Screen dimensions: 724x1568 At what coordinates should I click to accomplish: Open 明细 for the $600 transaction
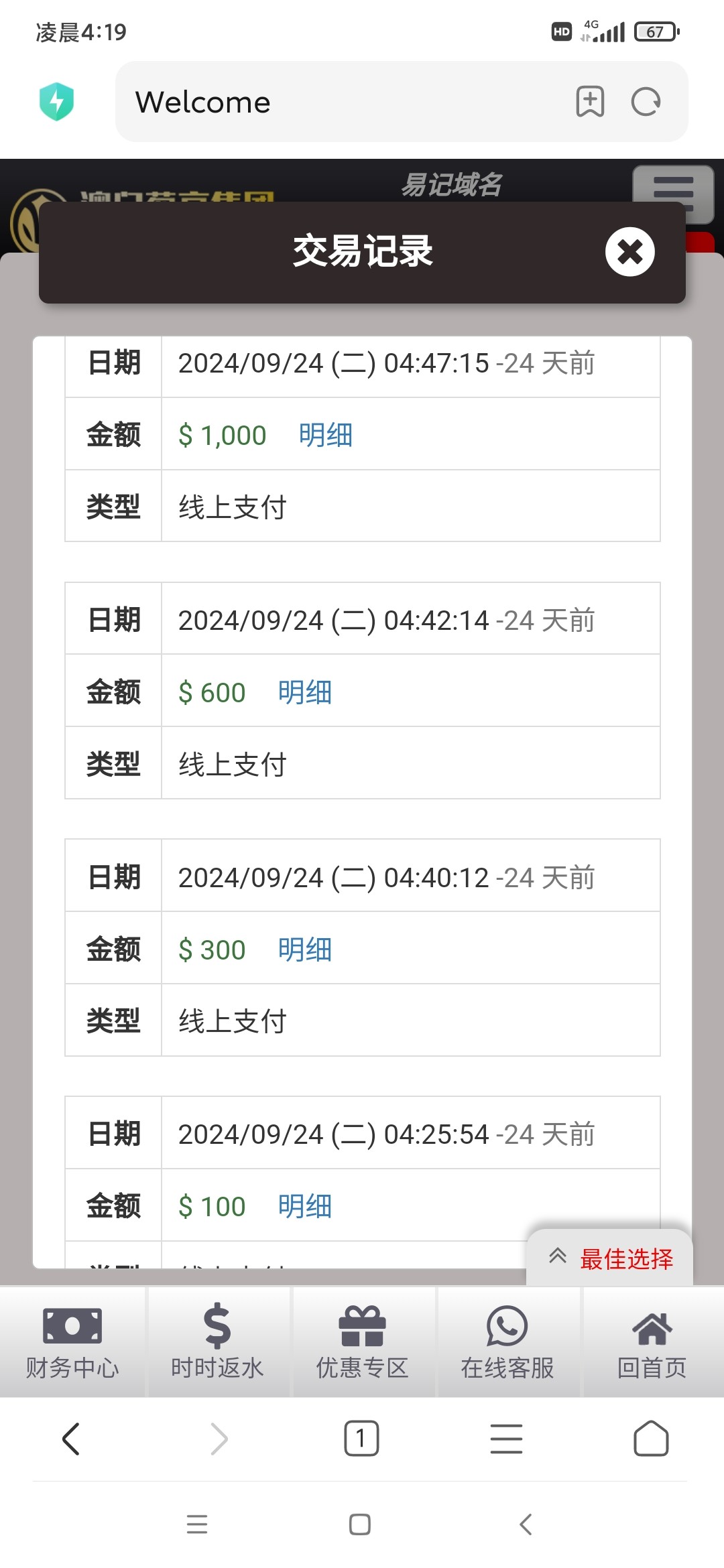[305, 693]
